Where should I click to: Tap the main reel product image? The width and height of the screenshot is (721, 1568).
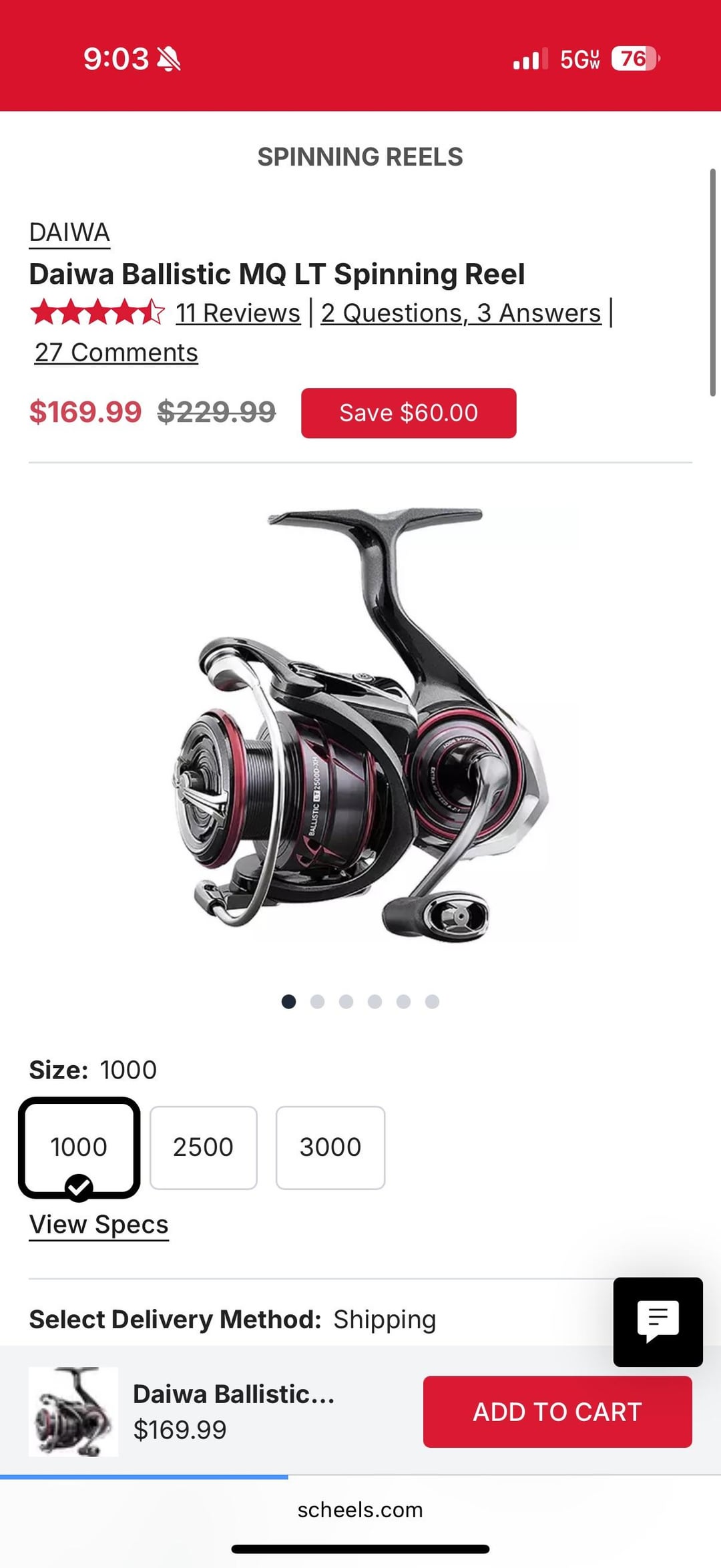coord(360,725)
